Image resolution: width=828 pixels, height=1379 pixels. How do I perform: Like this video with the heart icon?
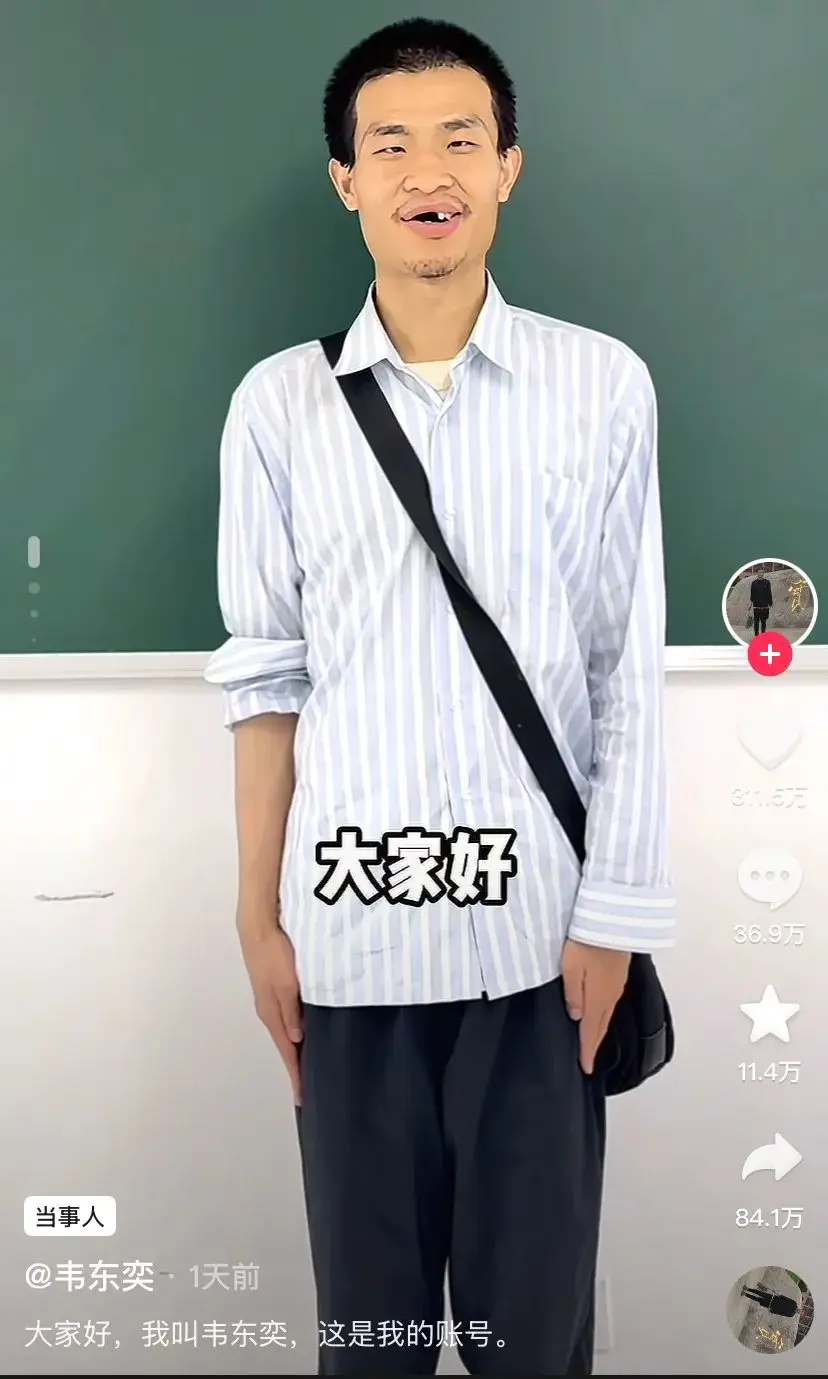click(769, 741)
